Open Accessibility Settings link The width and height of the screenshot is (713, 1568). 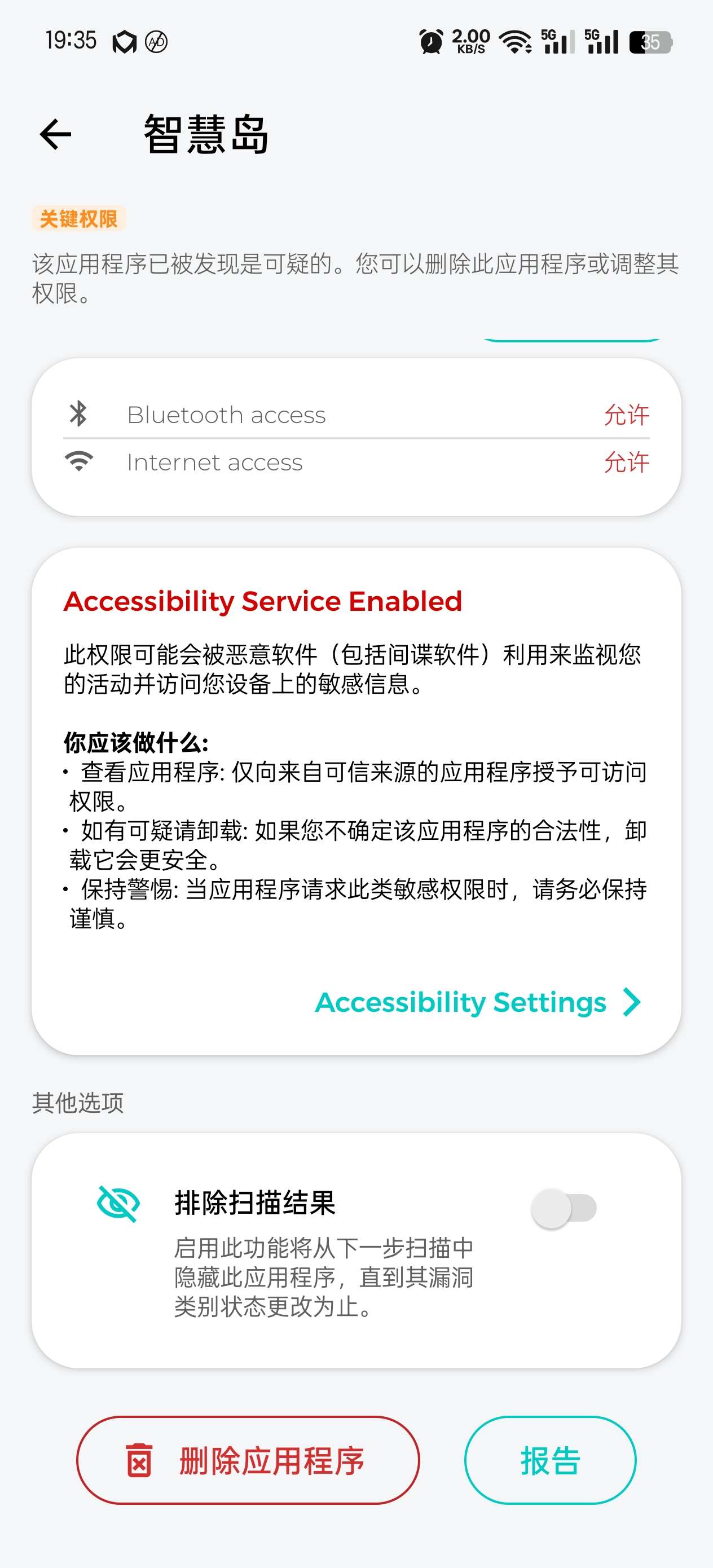tap(477, 1002)
